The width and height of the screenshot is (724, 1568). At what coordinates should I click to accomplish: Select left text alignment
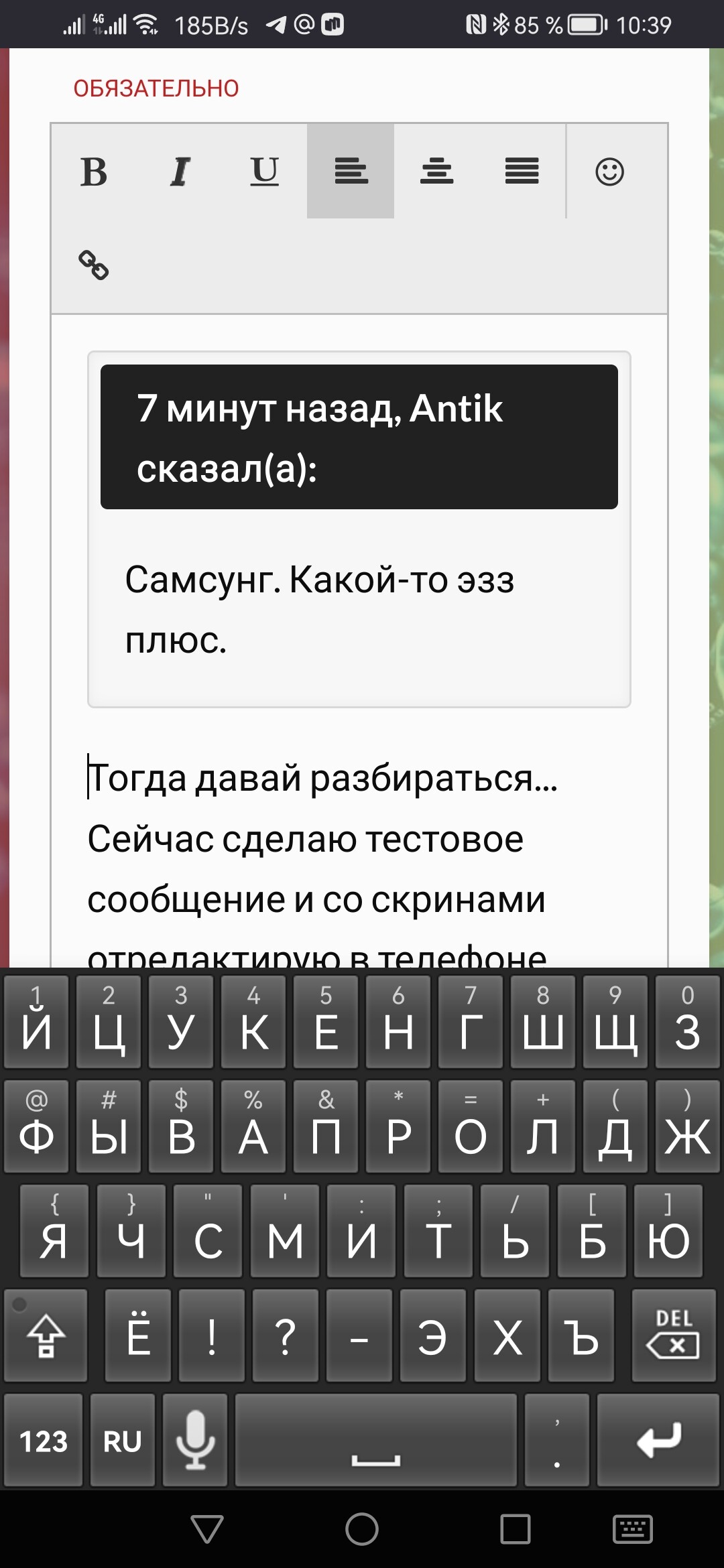click(351, 172)
